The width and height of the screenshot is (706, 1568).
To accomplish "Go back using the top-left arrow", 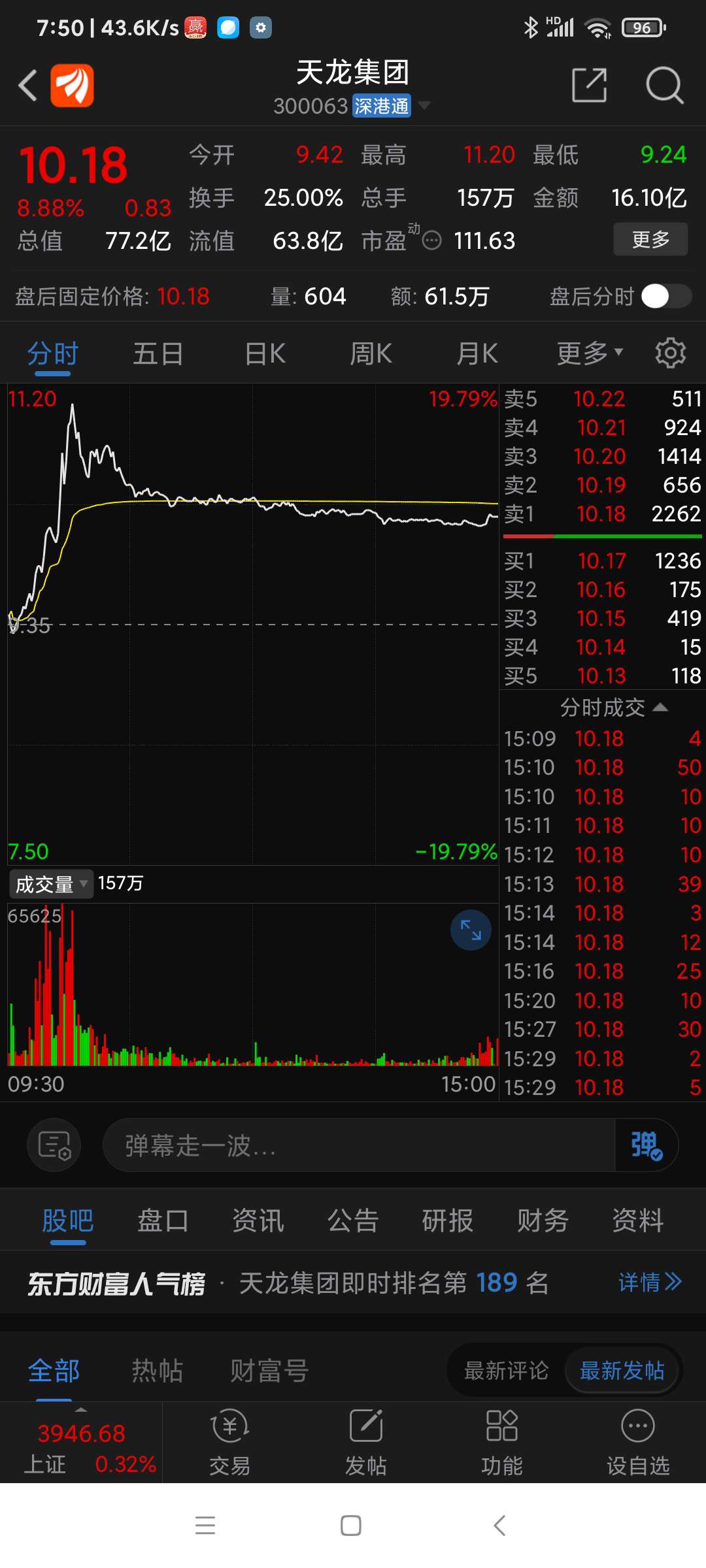I will (x=28, y=85).
